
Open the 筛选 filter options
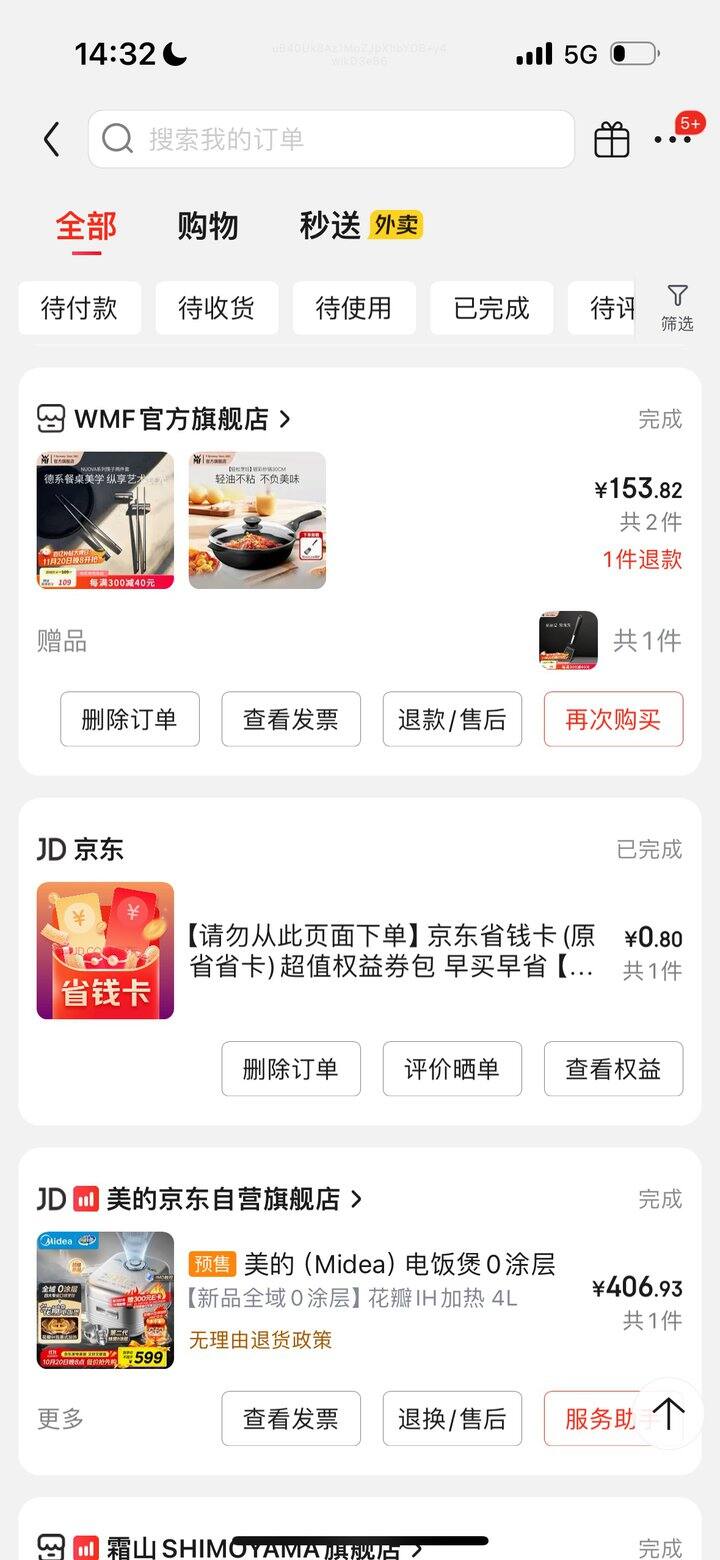677,306
